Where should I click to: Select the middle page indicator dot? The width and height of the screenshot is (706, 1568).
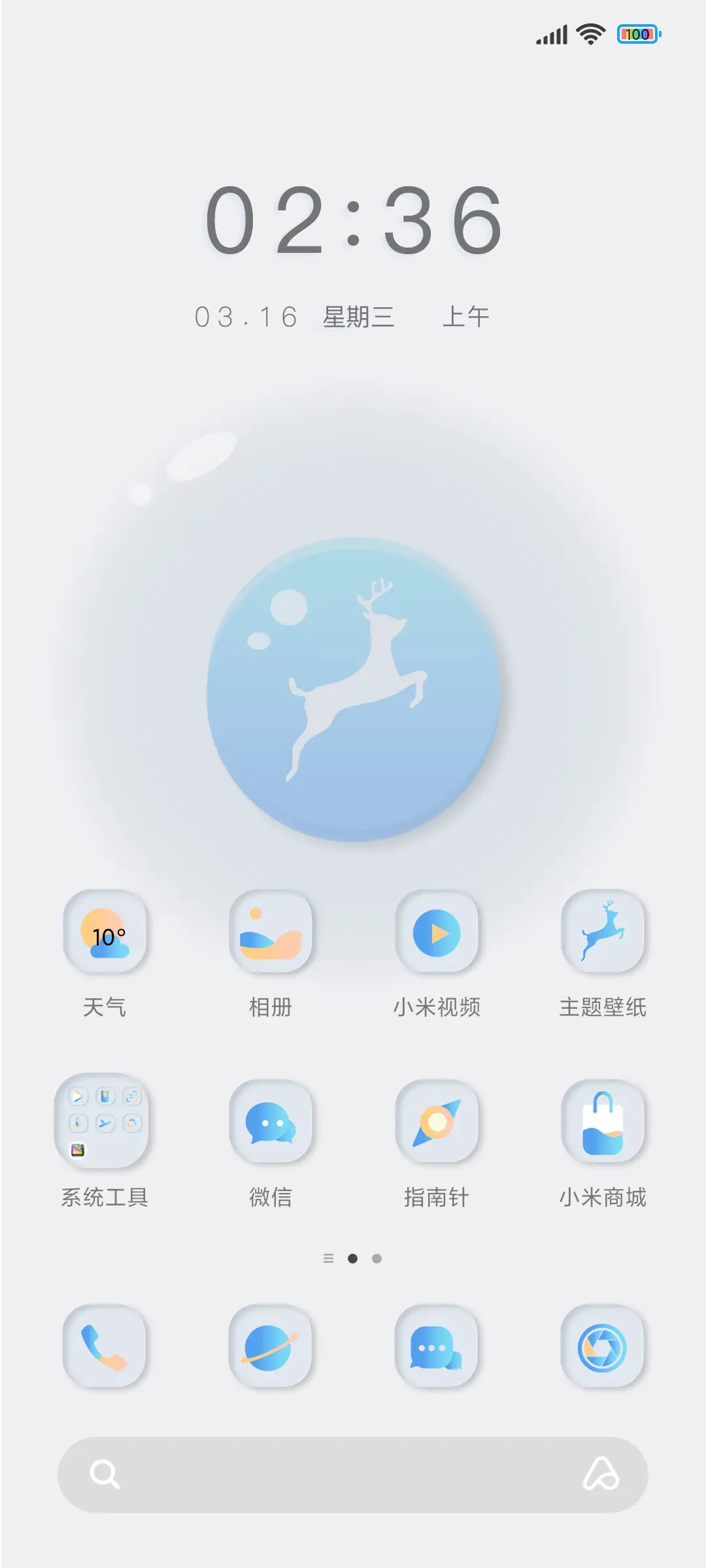tap(353, 1258)
